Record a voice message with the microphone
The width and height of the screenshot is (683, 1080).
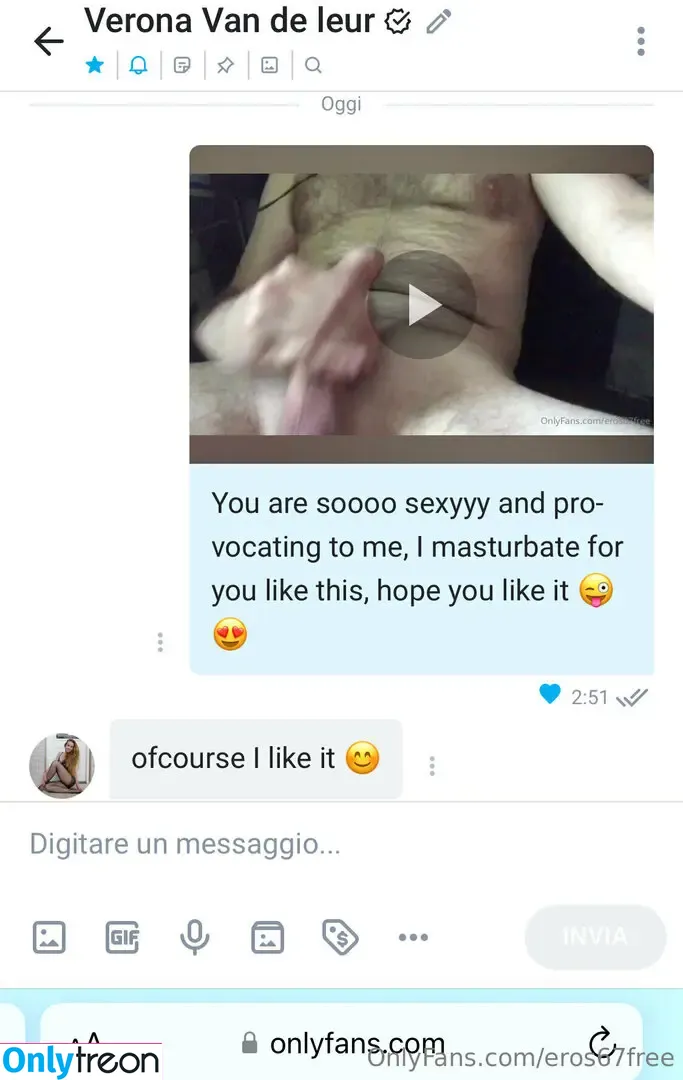tap(194, 937)
